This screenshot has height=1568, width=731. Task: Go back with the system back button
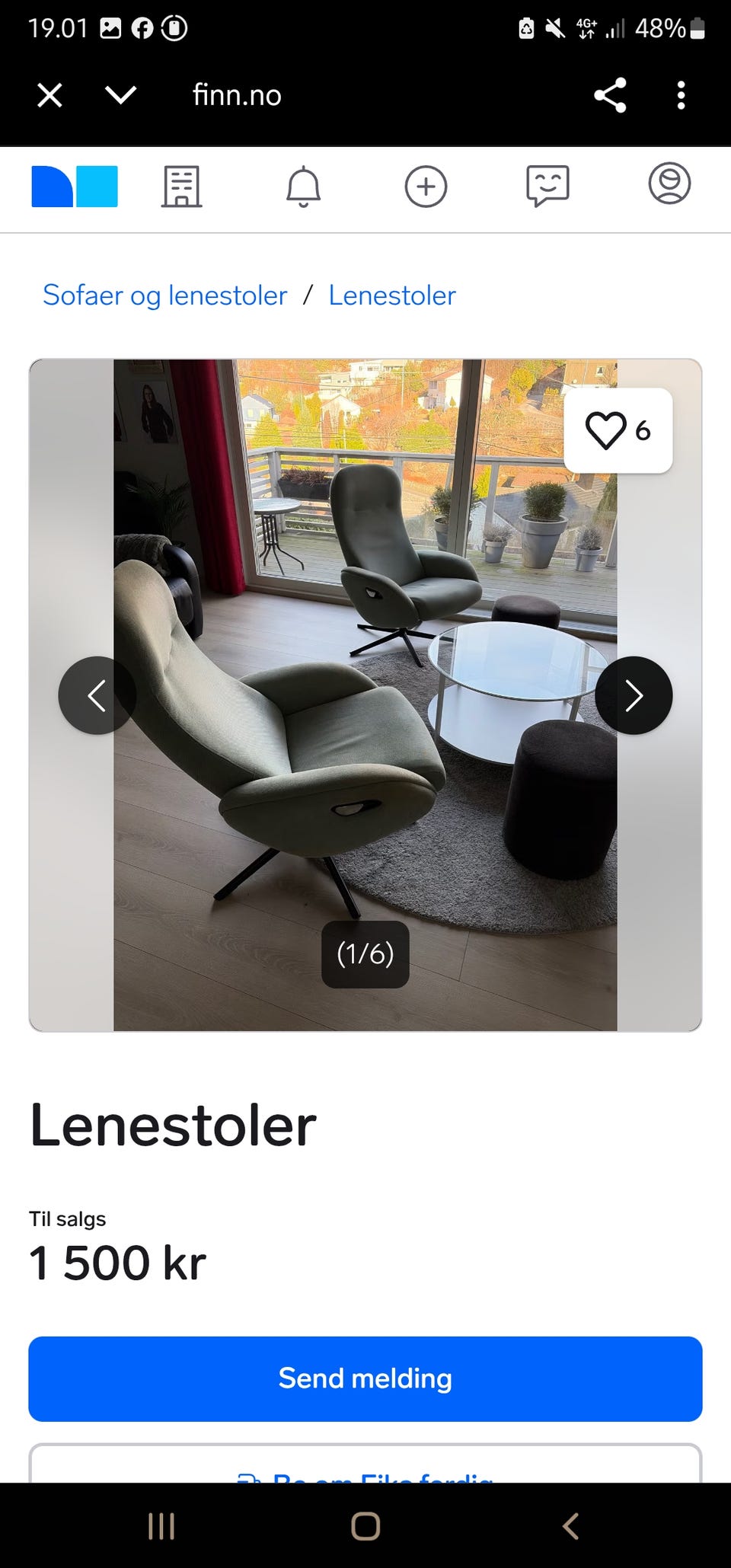(x=570, y=1526)
